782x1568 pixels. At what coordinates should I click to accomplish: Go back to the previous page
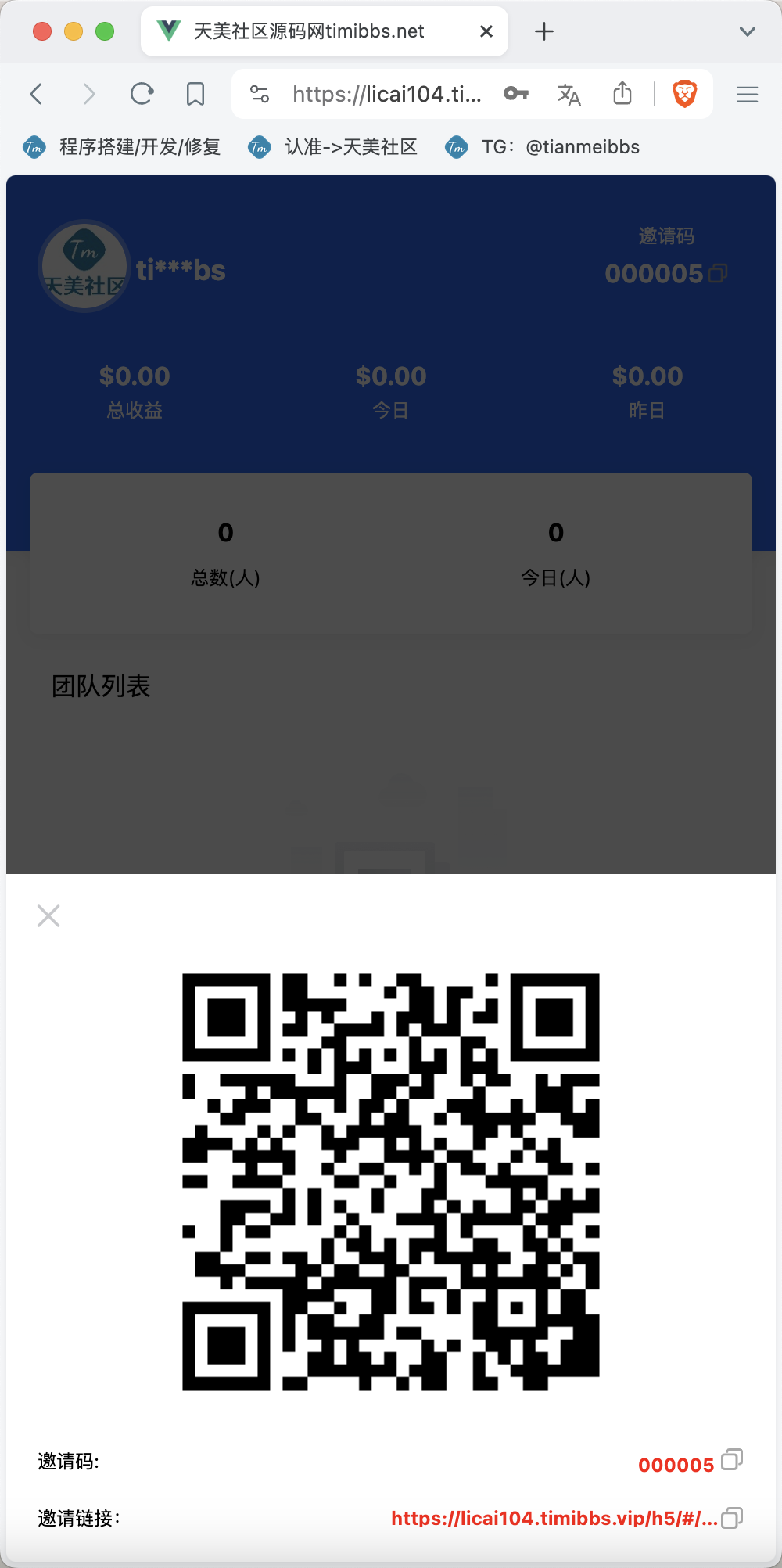click(37, 95)
